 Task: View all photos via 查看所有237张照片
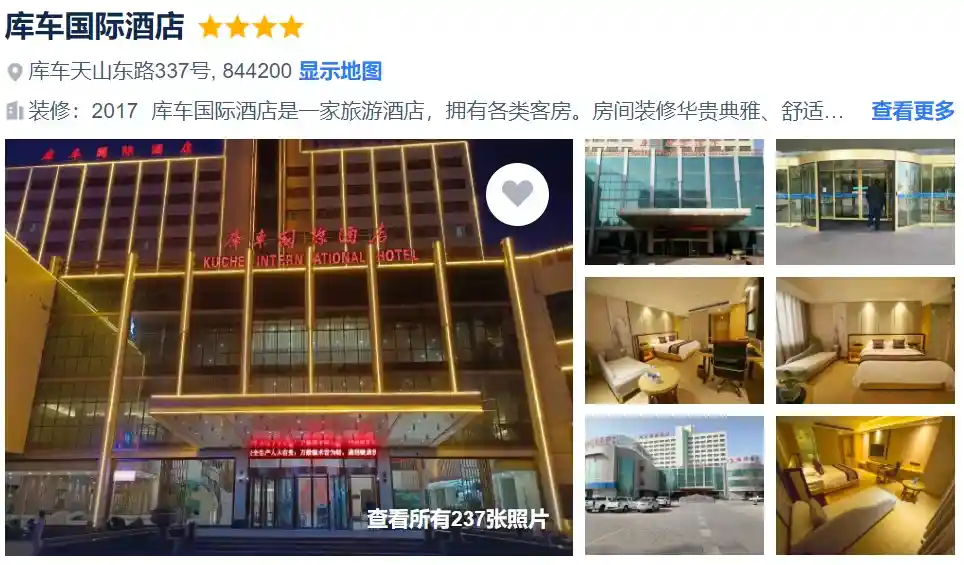457,519
